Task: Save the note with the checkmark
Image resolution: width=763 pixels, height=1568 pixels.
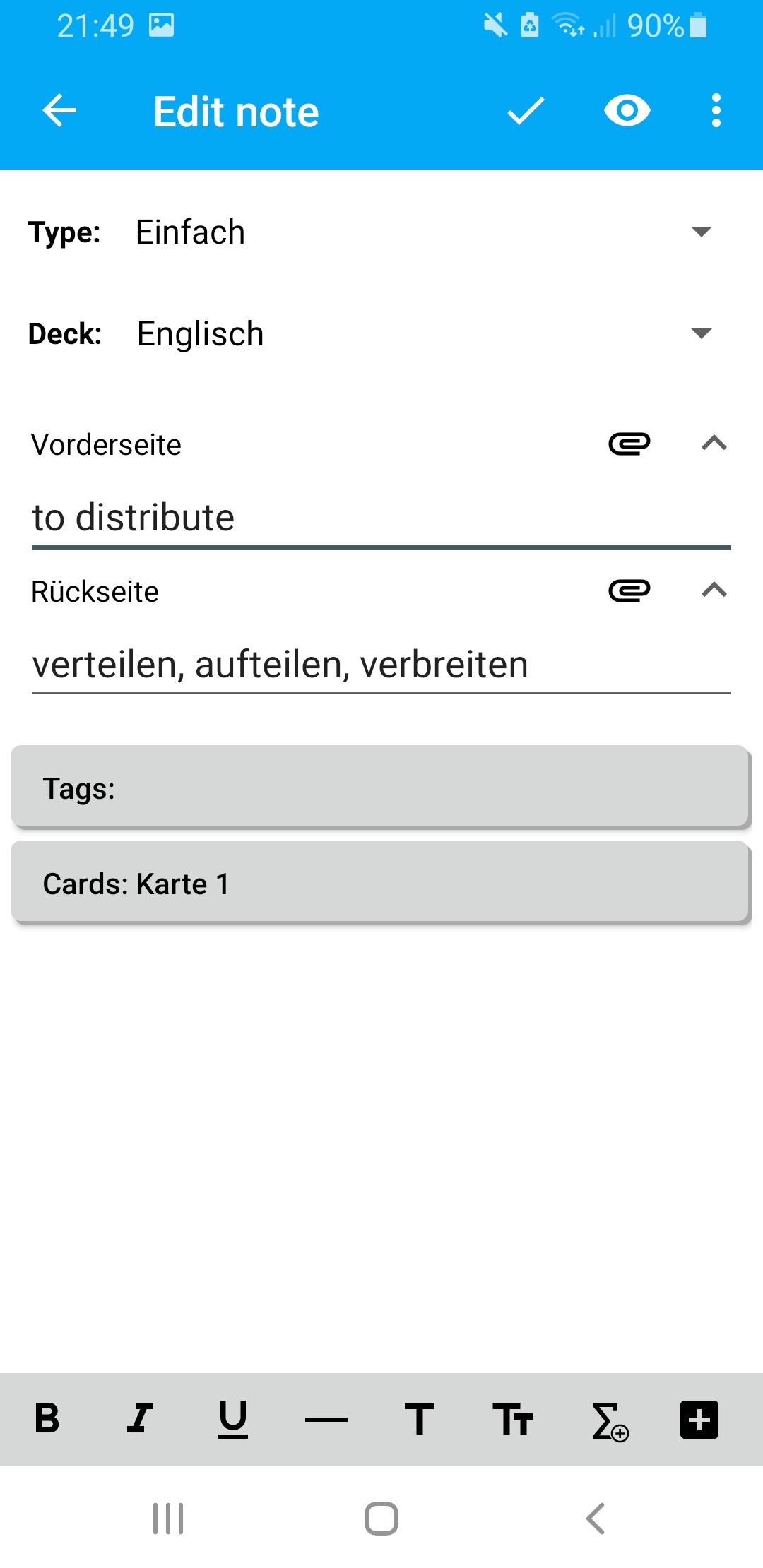Action: (x=526, y=111)
